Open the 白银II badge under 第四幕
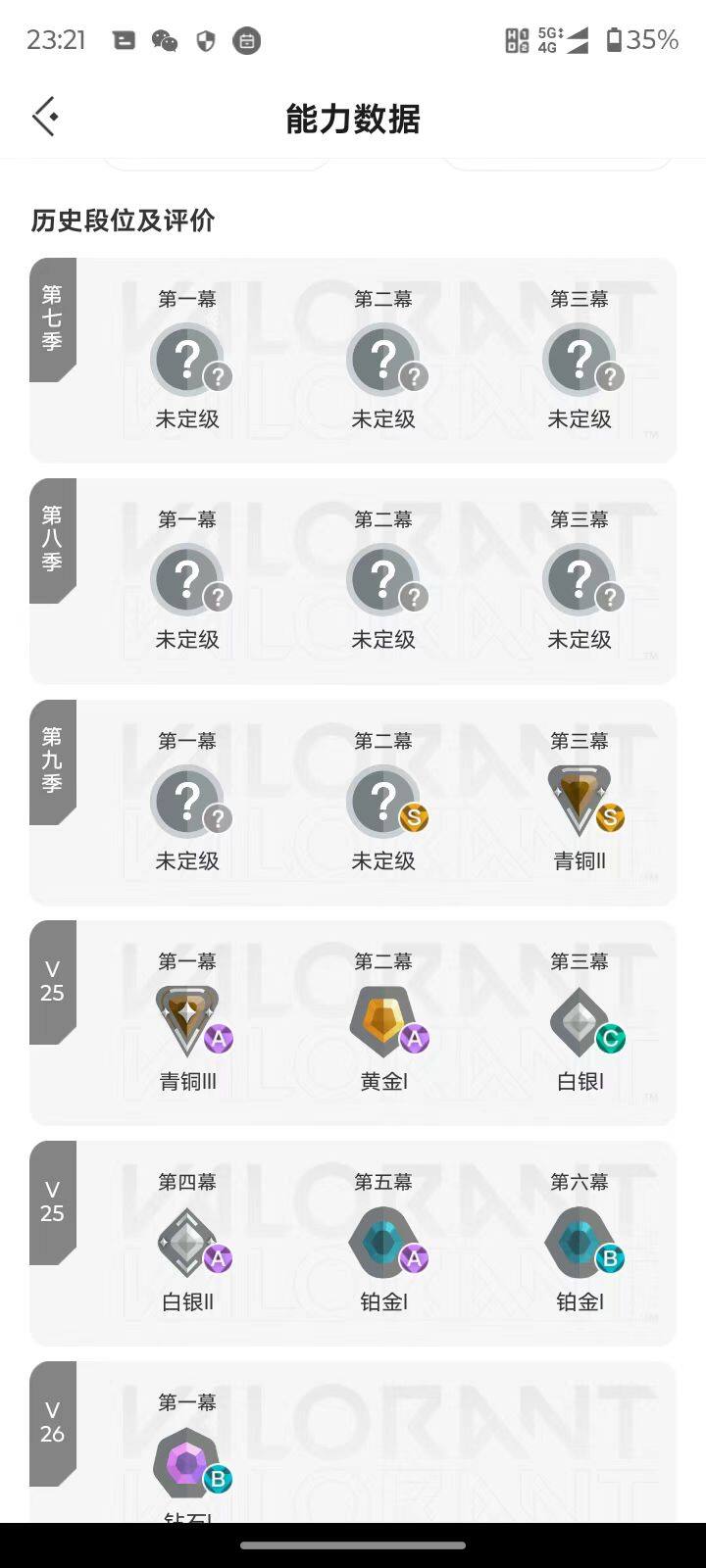This screenshot has width=706, height=1568. tap(187, 1240)
